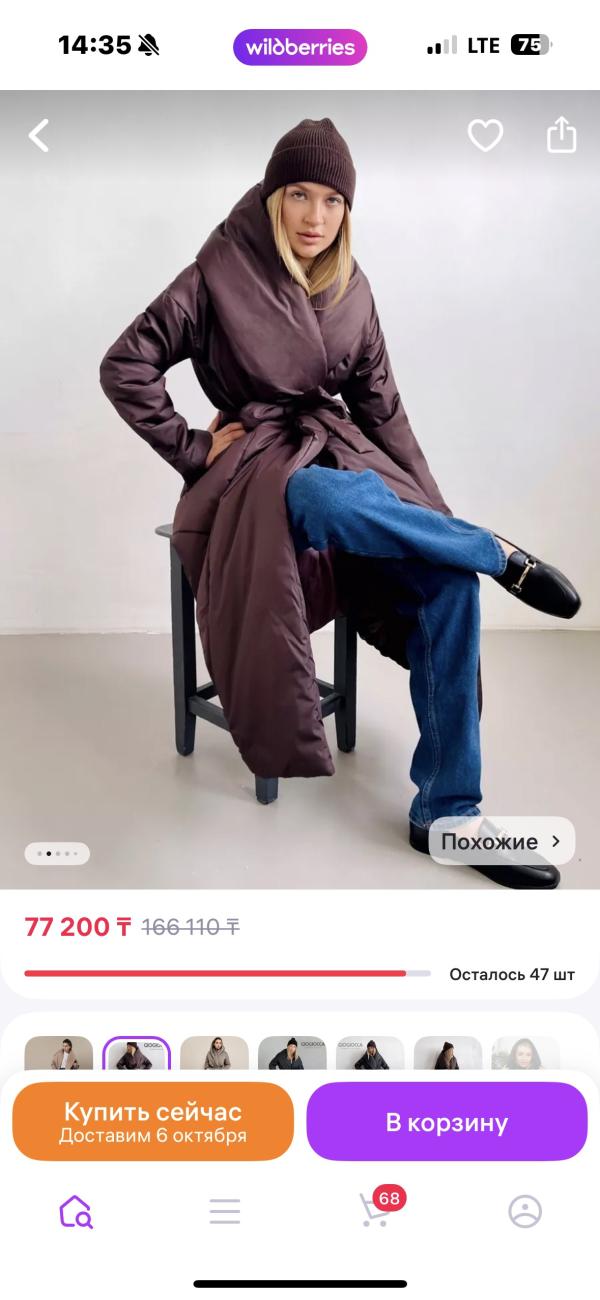Show similar items via Похожие
The width and height of the screenshot is (600, 1300).
tap(501, 842)
